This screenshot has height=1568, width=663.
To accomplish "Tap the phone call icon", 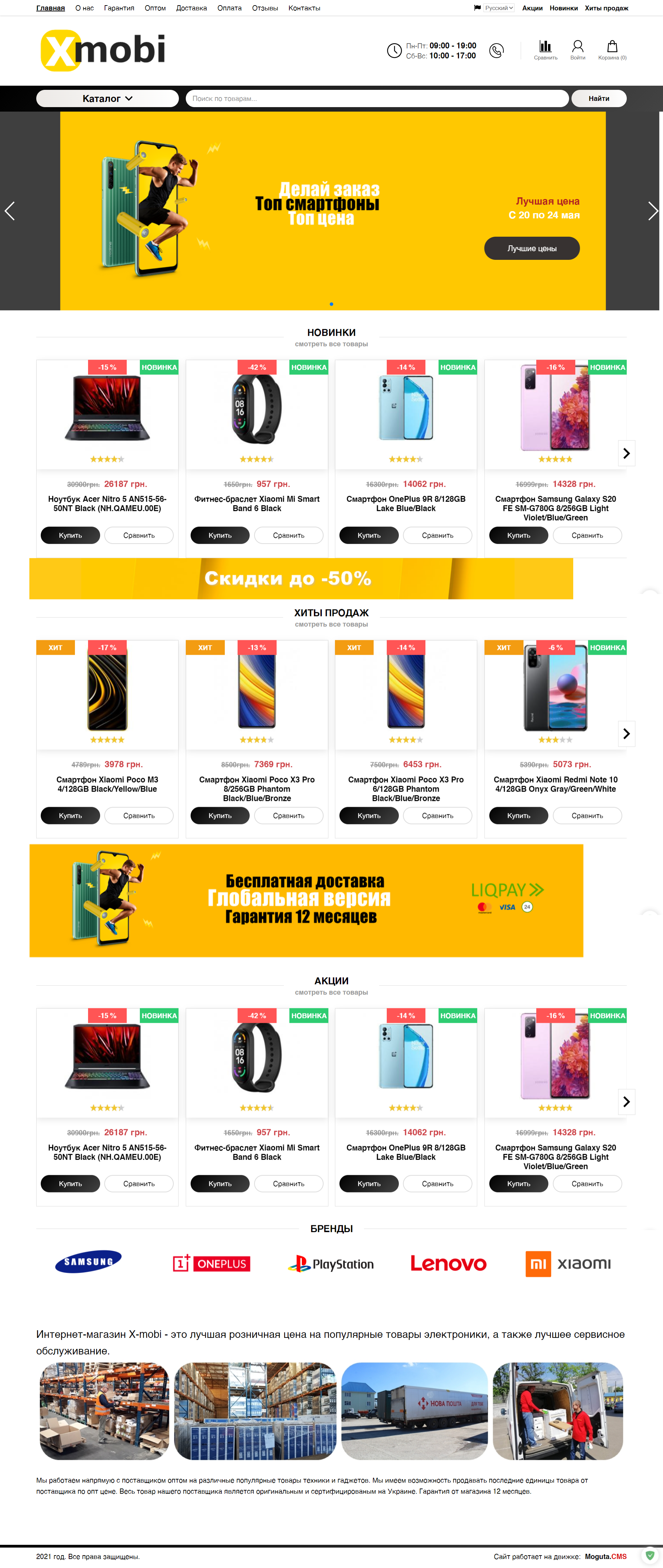I will click(x=496, y=50).
